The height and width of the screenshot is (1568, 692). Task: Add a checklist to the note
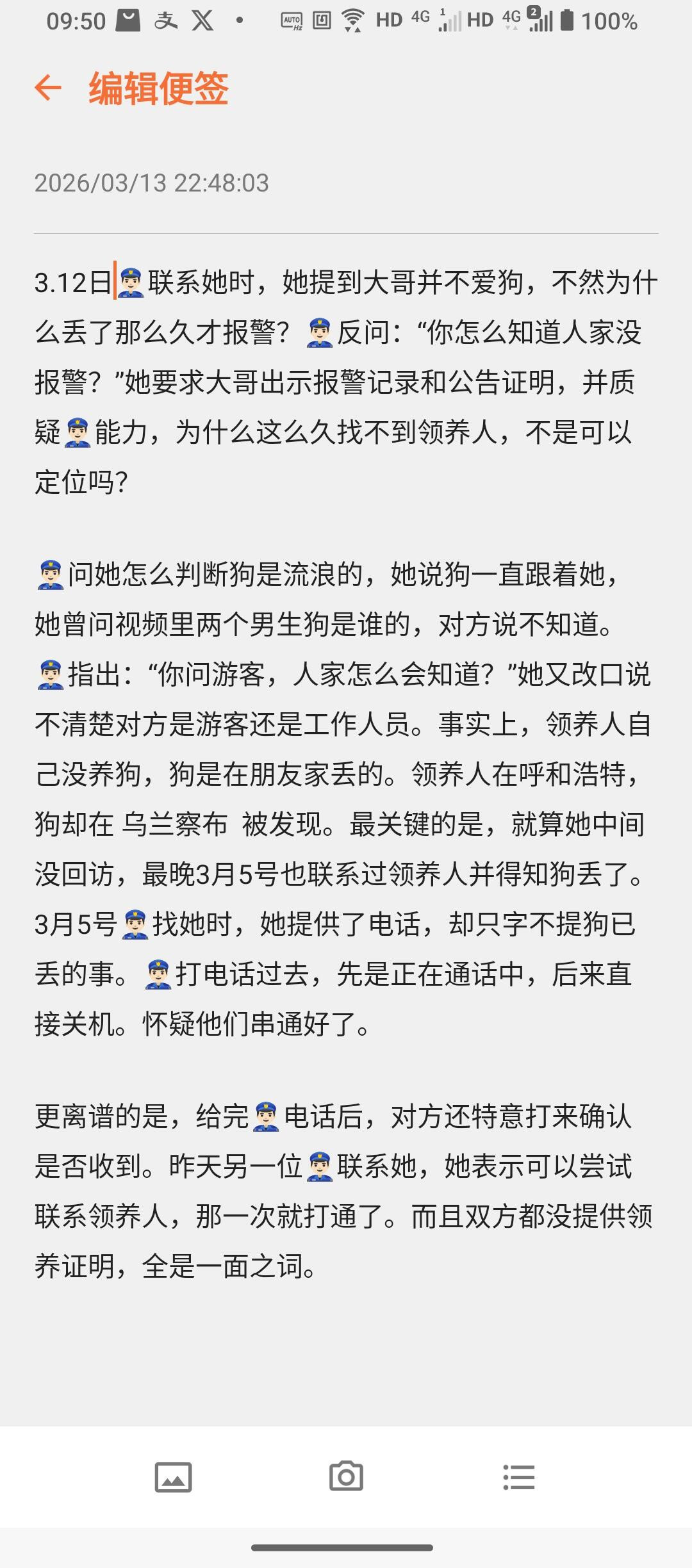(518, 1477)
